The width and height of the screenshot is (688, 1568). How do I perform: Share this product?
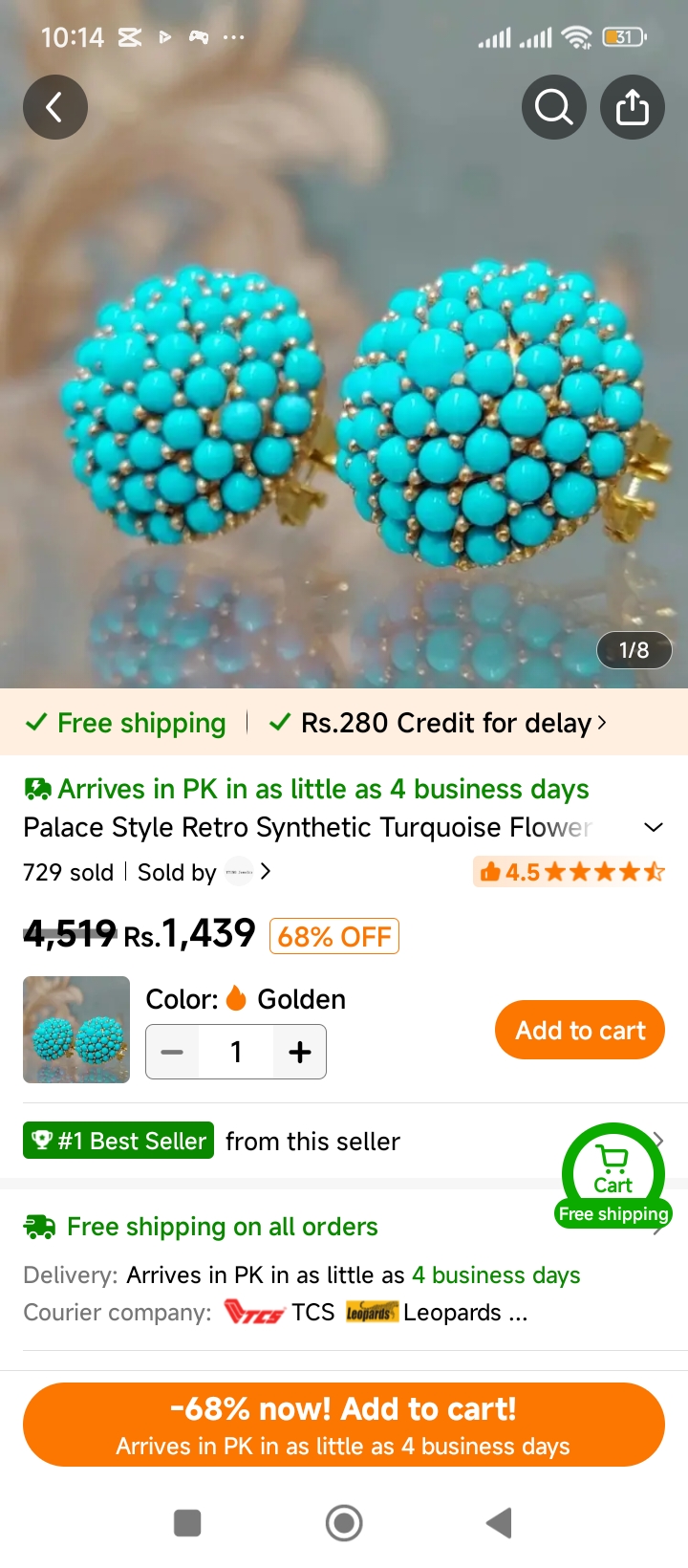coord(633,107)
